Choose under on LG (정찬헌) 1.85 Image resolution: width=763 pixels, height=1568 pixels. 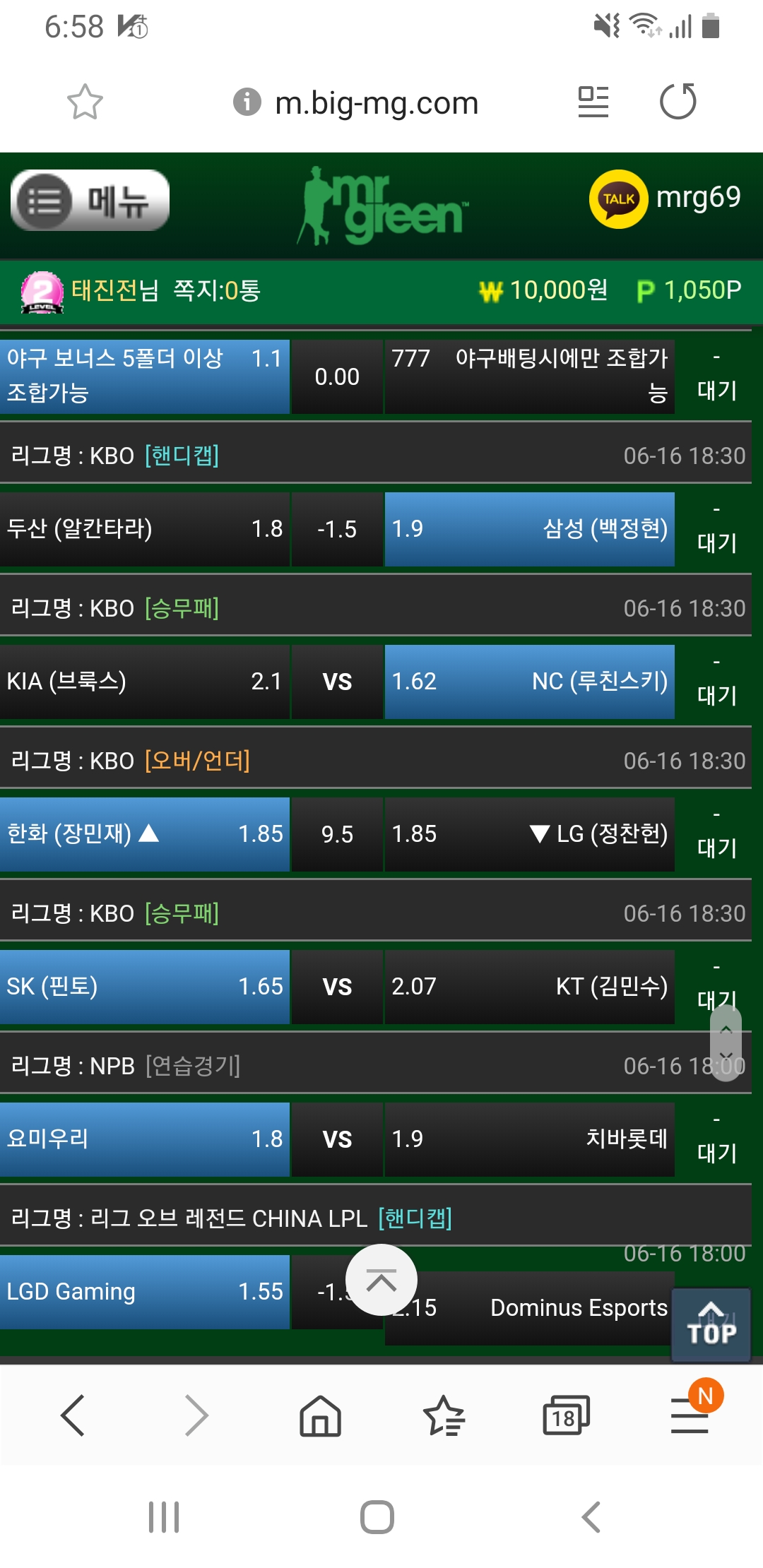pos(529,834)
